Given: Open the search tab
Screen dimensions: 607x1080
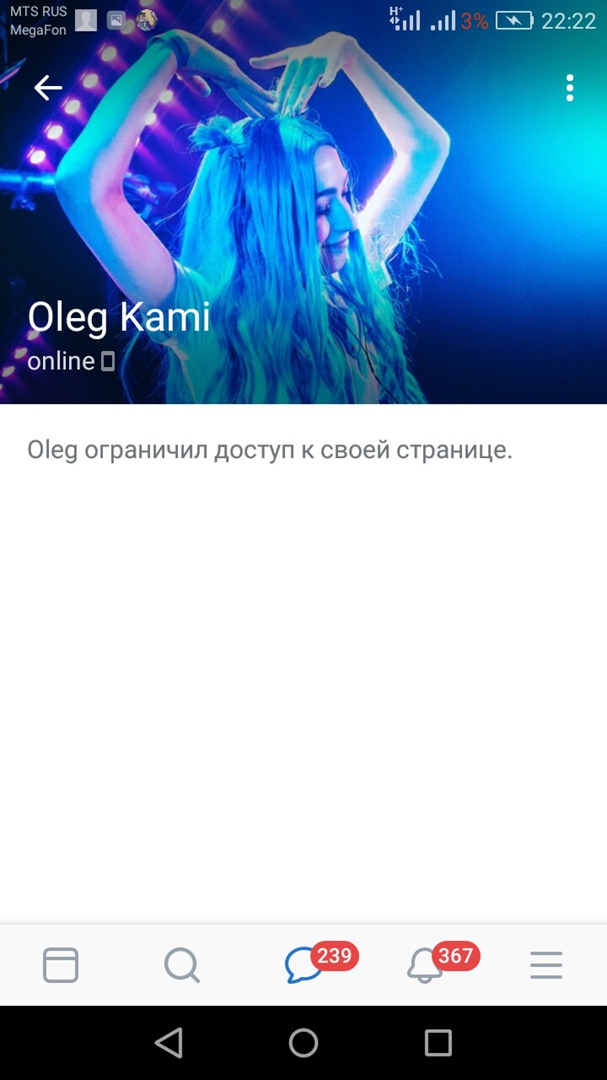Looking at the screenshot, I should pyautogui.click(x=182, y=965).
